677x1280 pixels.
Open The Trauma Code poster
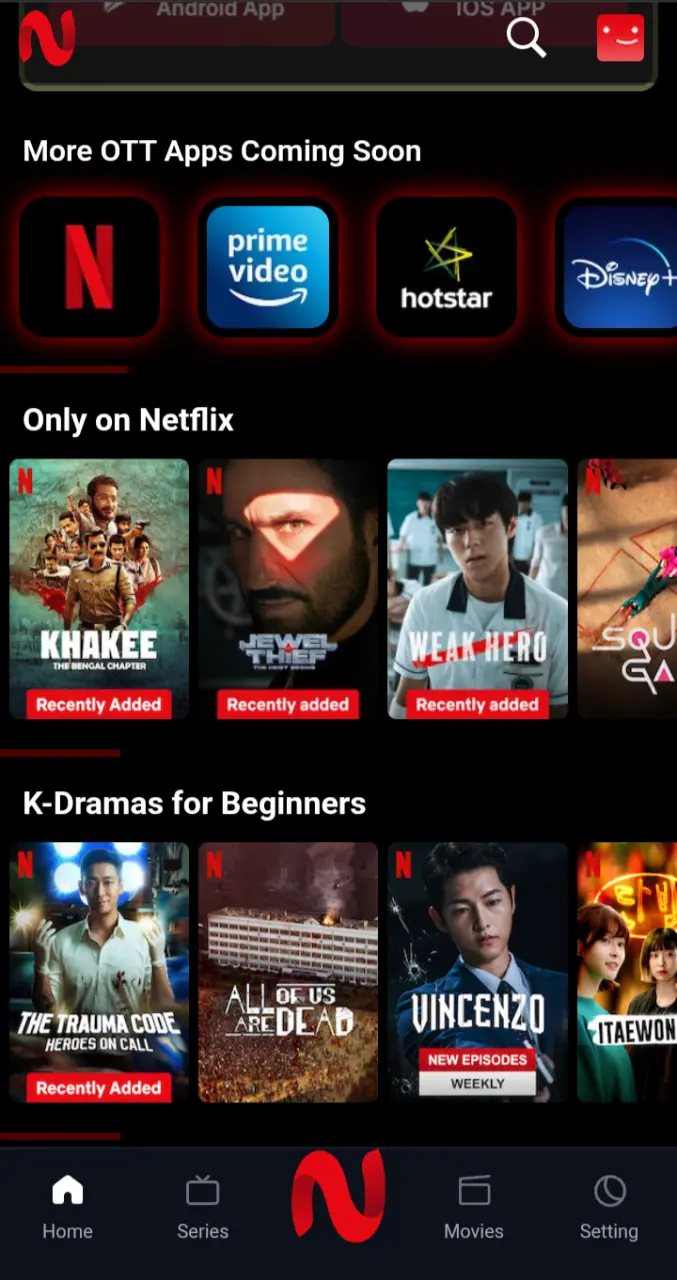[99, 972]
